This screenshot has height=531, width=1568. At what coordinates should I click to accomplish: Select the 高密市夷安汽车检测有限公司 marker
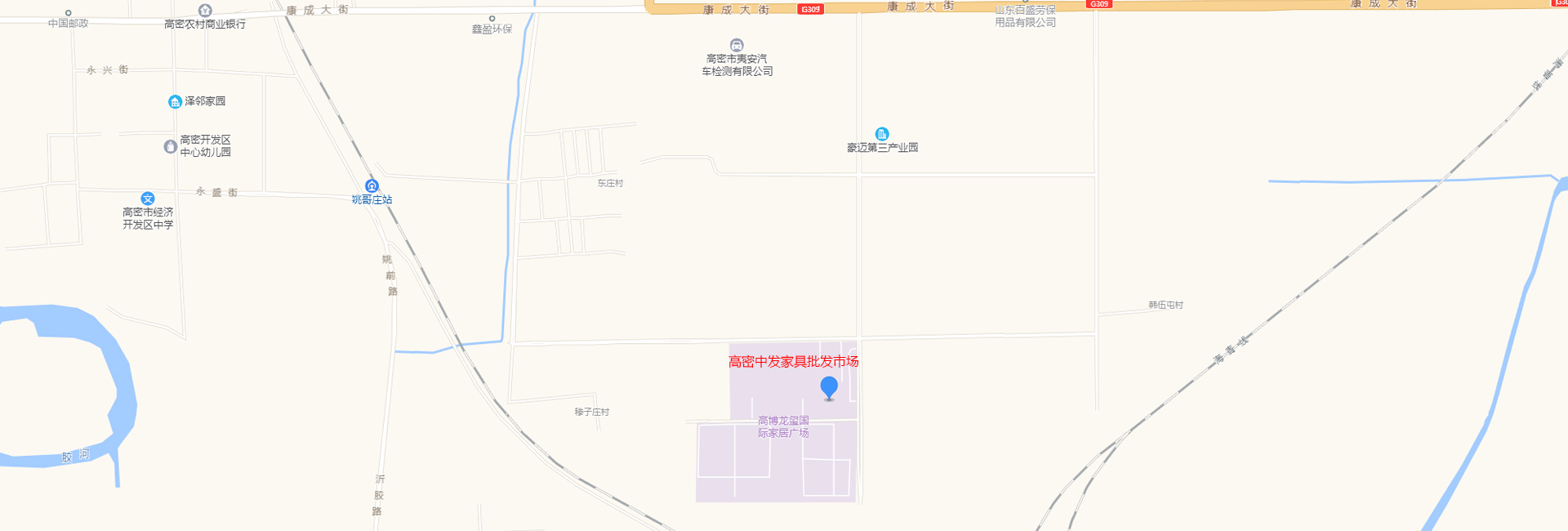[x=737, y=45]
